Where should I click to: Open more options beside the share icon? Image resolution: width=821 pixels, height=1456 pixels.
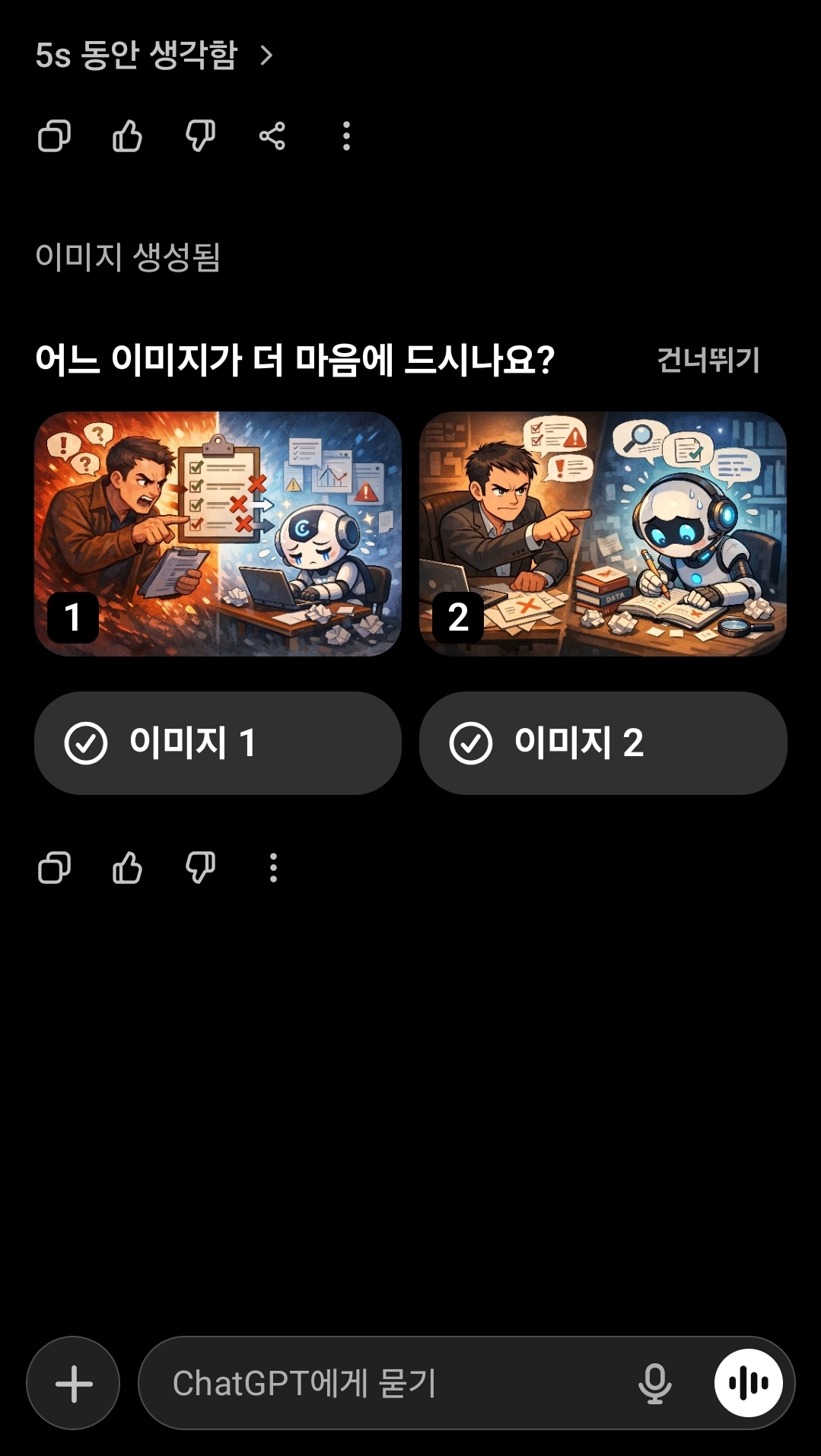point(346,136)
